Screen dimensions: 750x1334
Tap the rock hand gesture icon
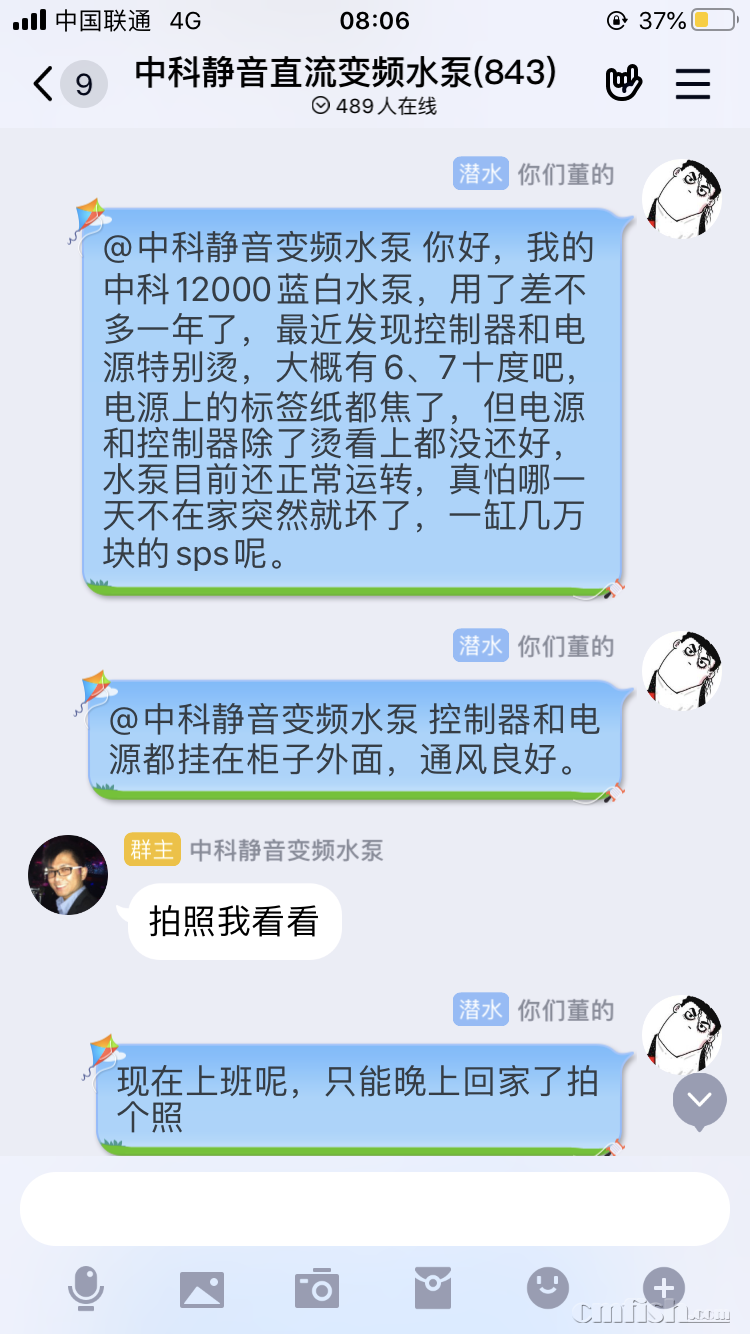tap(624, 84)
